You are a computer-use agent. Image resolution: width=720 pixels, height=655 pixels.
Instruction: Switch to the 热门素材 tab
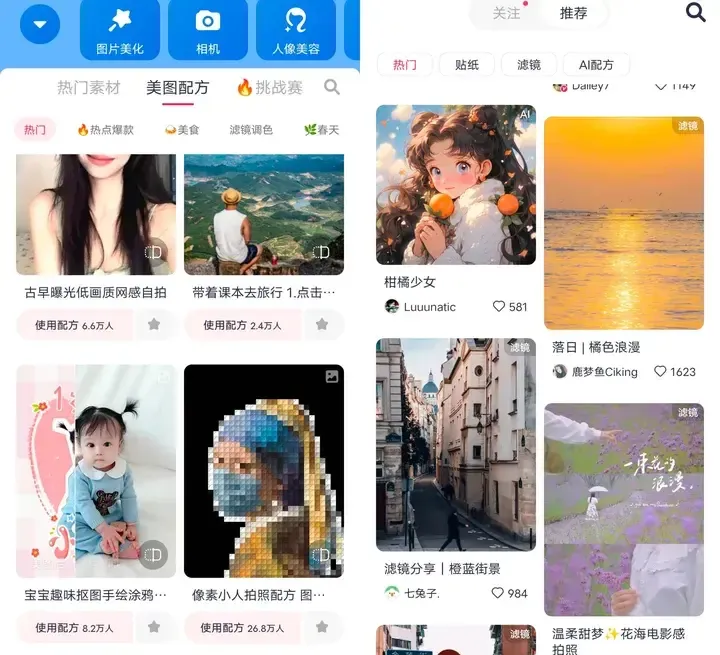(x=88, y=88)
